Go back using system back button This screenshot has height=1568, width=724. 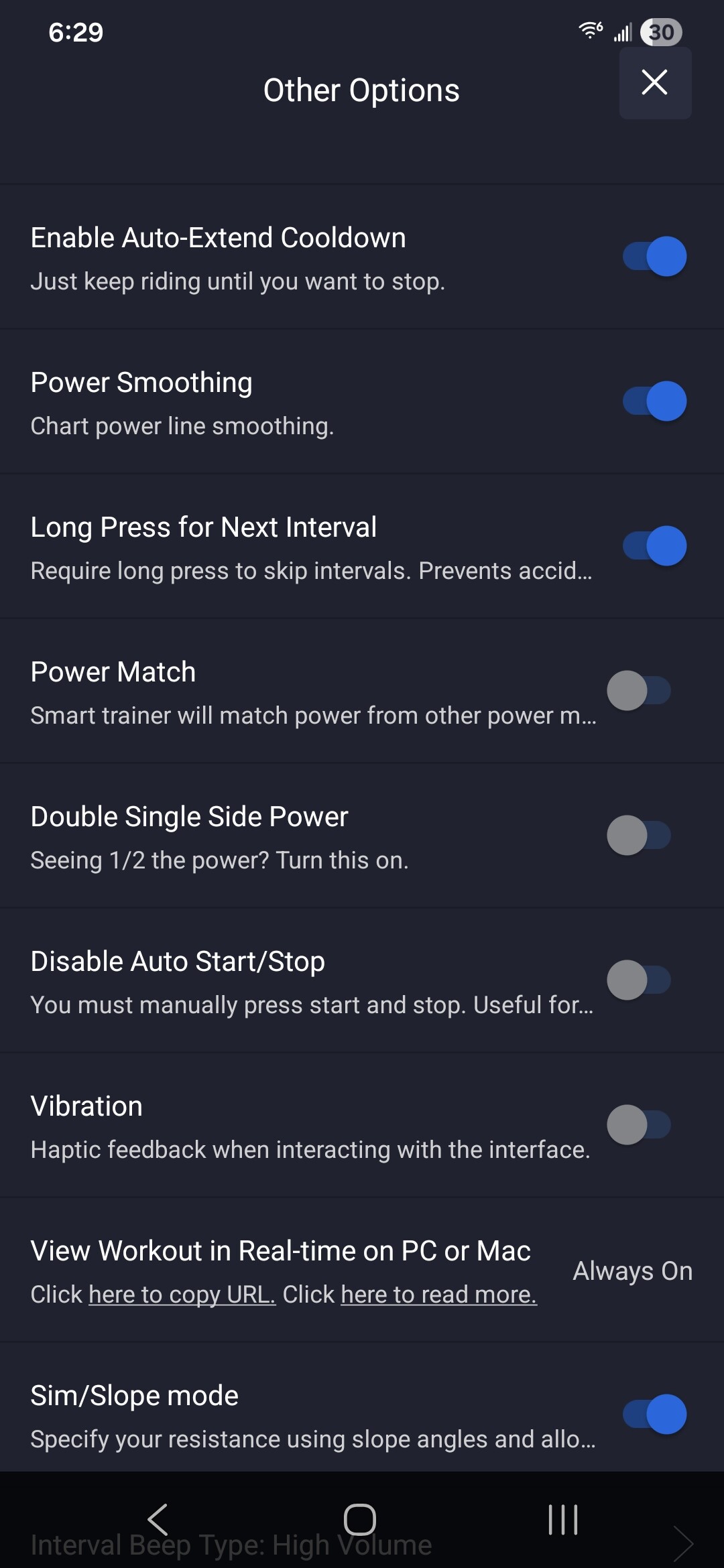(x=158, y=1519)
